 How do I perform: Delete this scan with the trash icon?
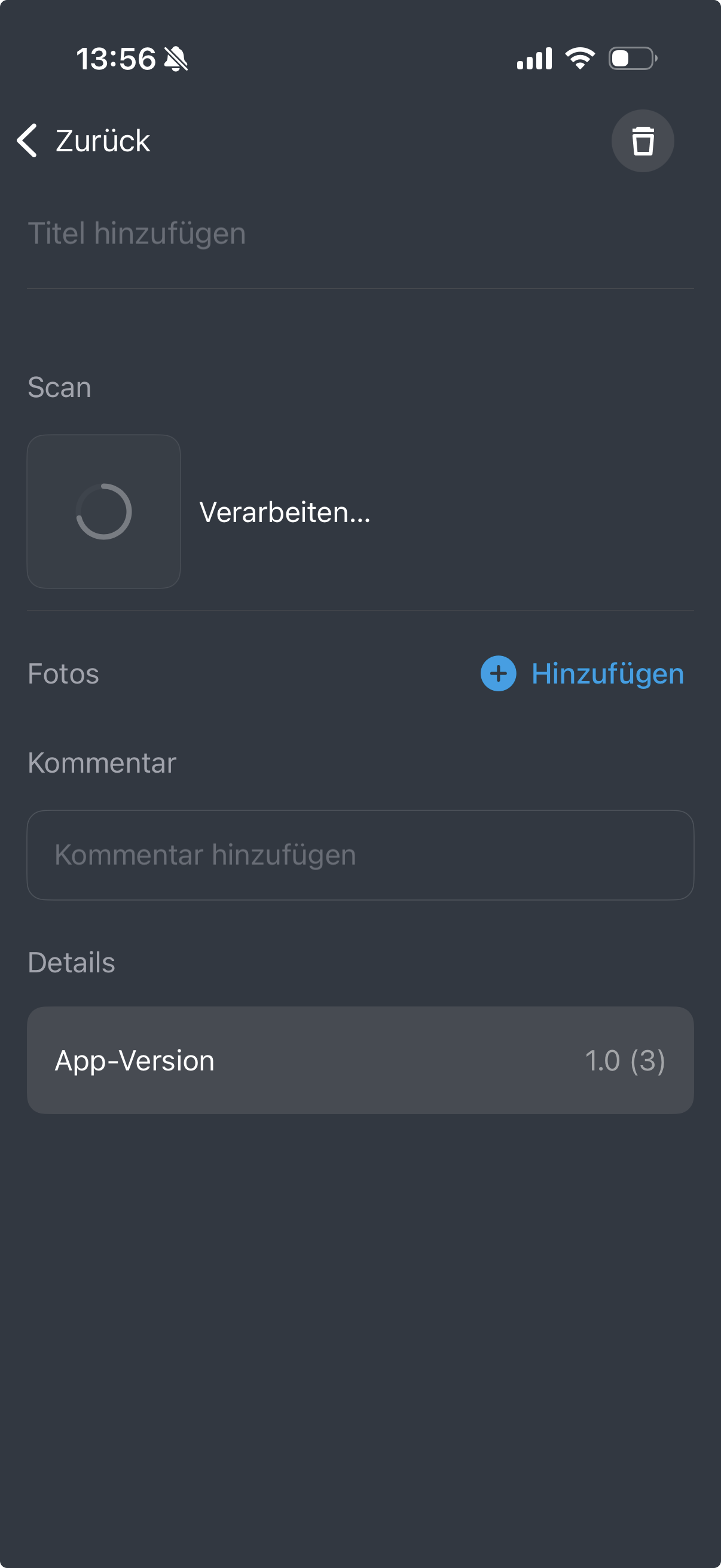tap(642, 141)
